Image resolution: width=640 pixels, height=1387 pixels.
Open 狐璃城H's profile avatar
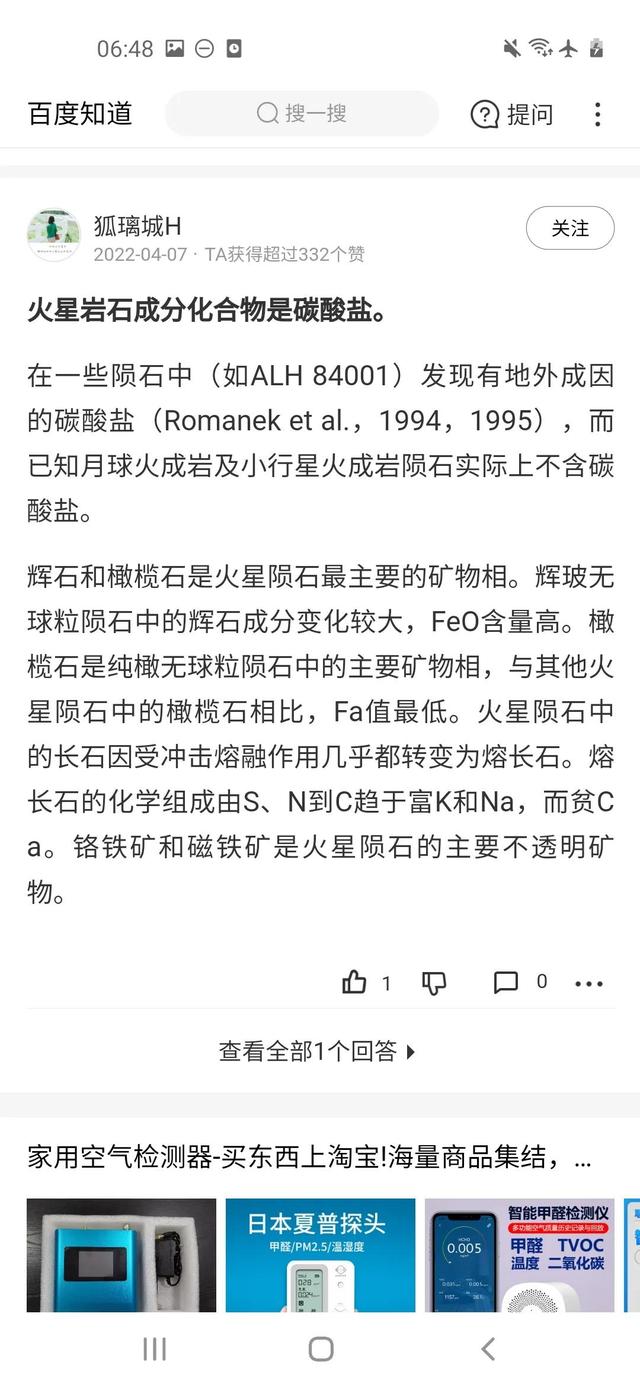pyautogui.click(x=54, y=236)
